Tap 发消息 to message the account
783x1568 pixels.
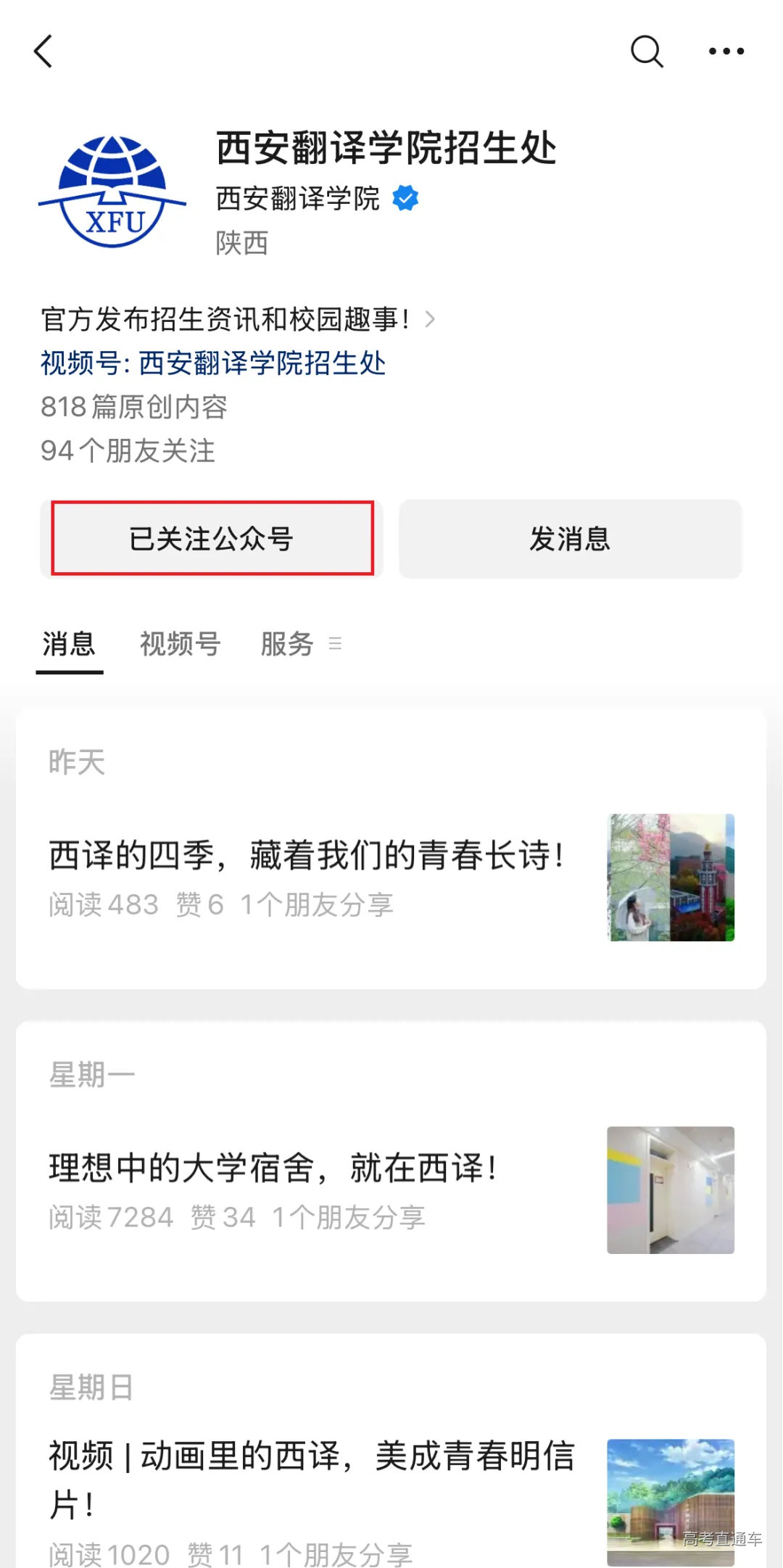coord(571,538)
